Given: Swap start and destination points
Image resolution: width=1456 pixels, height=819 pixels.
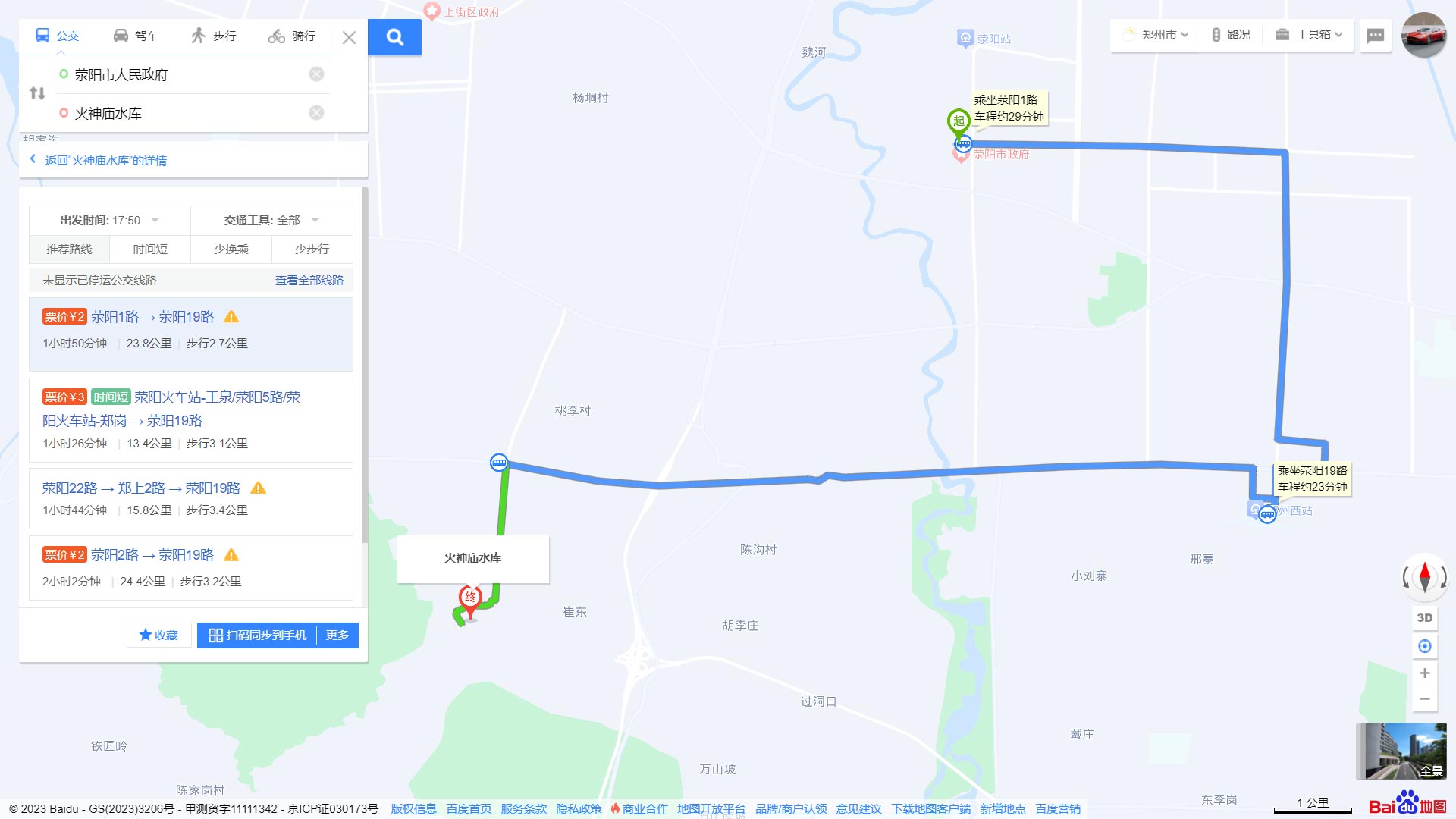Looking at the screenshot, I should pos(37,93).
